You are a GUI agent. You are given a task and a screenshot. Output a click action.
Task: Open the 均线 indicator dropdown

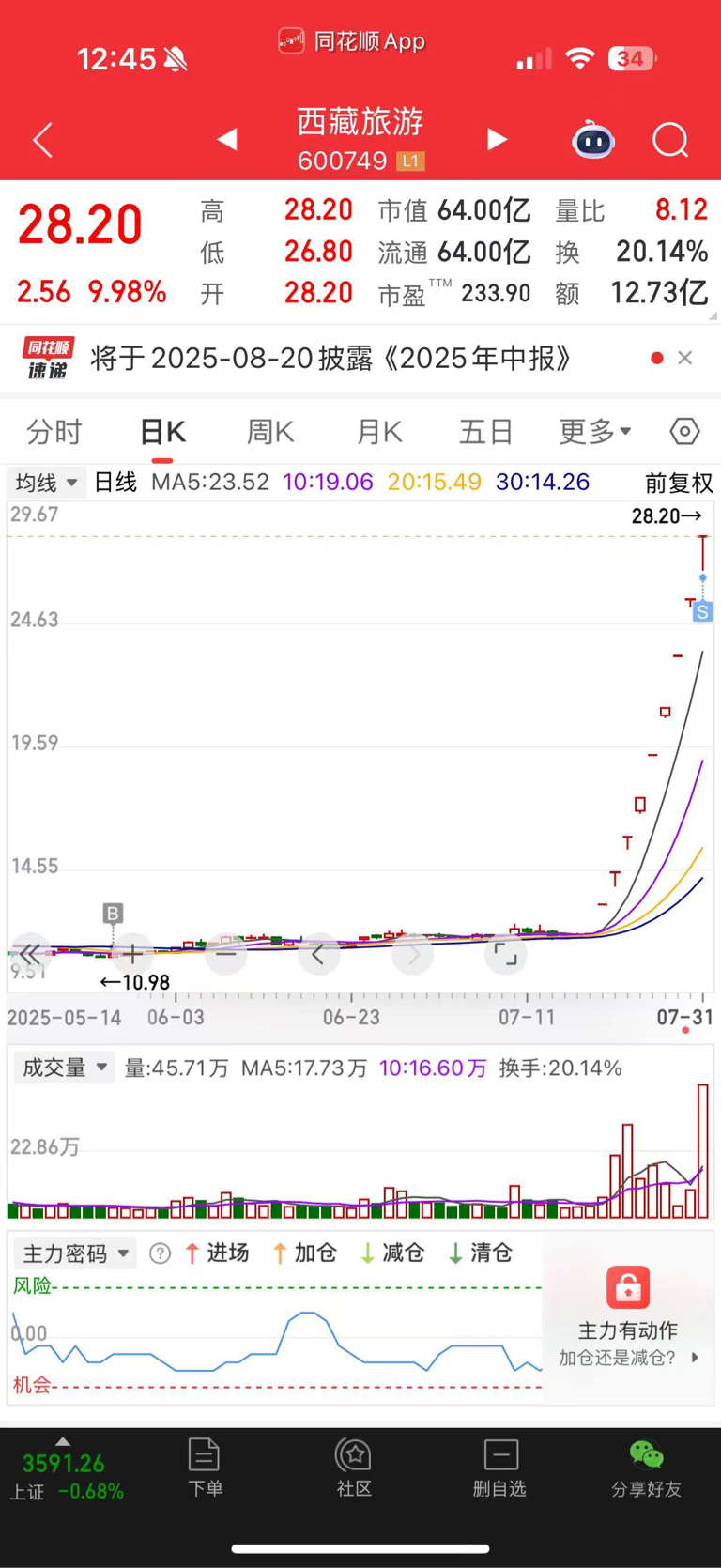tap(47, 483)
